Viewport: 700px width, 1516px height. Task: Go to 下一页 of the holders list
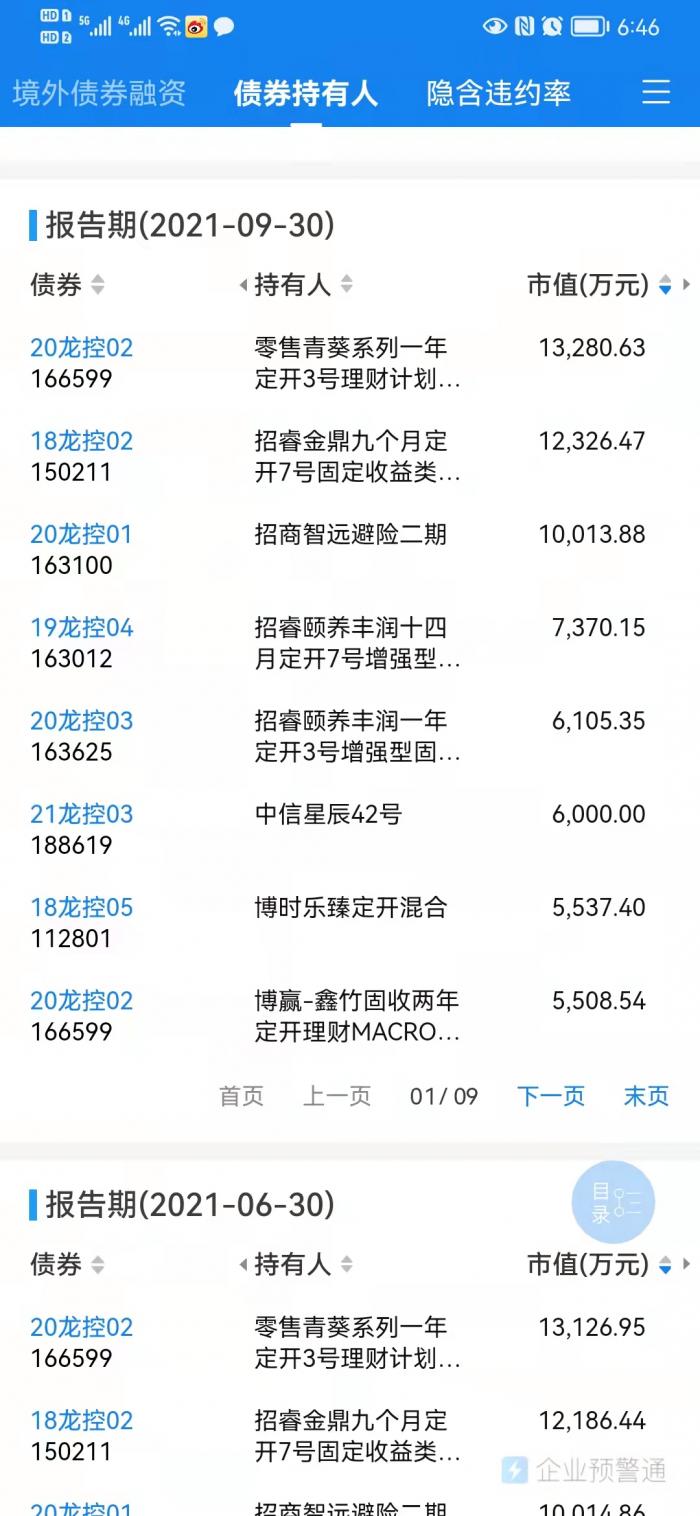pyautogui.click(x=551, y=1096)
